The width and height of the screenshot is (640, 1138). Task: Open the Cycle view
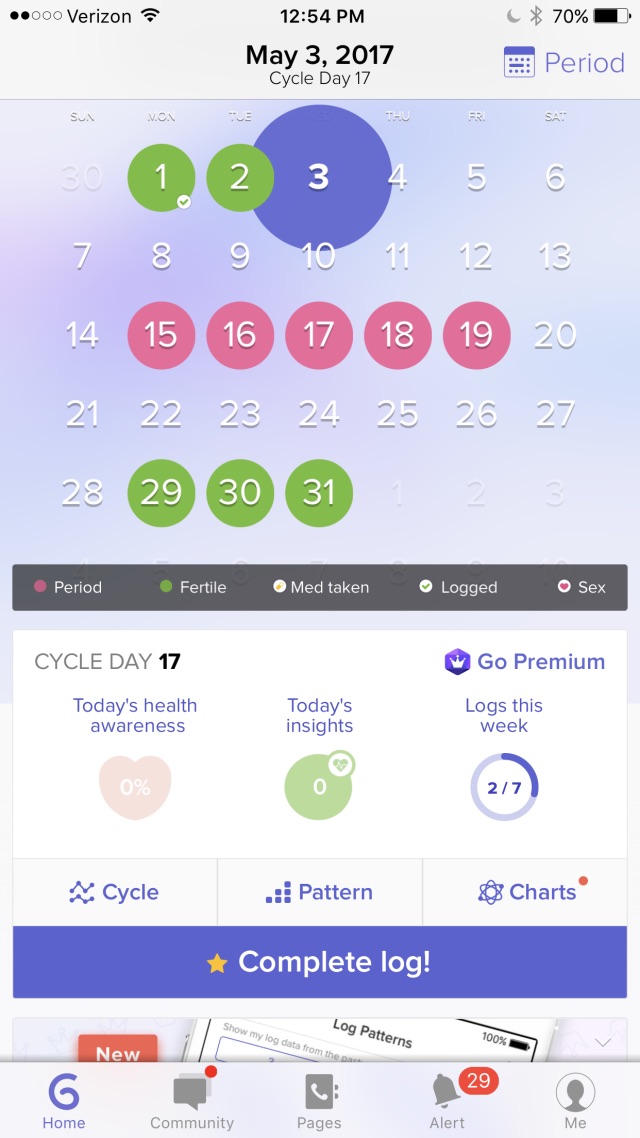coord(114,892)
